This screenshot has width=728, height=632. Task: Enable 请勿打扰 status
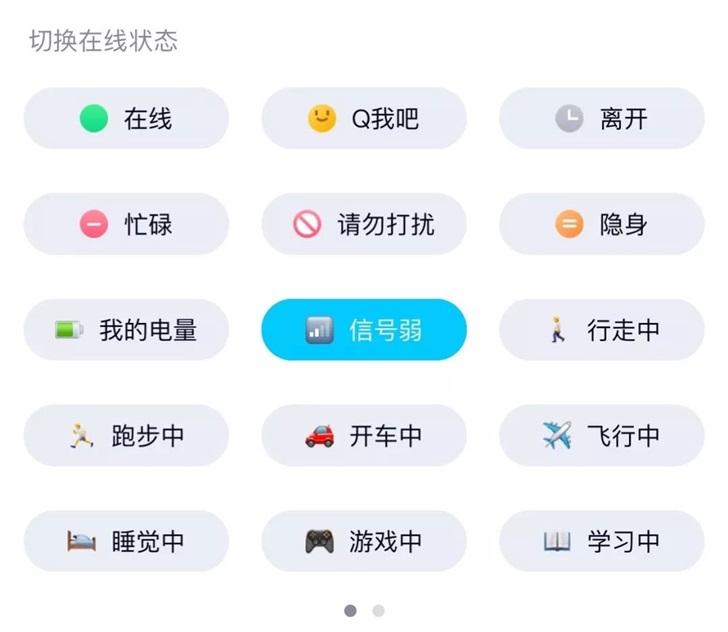pyautogui.click(x=364, y=224)
